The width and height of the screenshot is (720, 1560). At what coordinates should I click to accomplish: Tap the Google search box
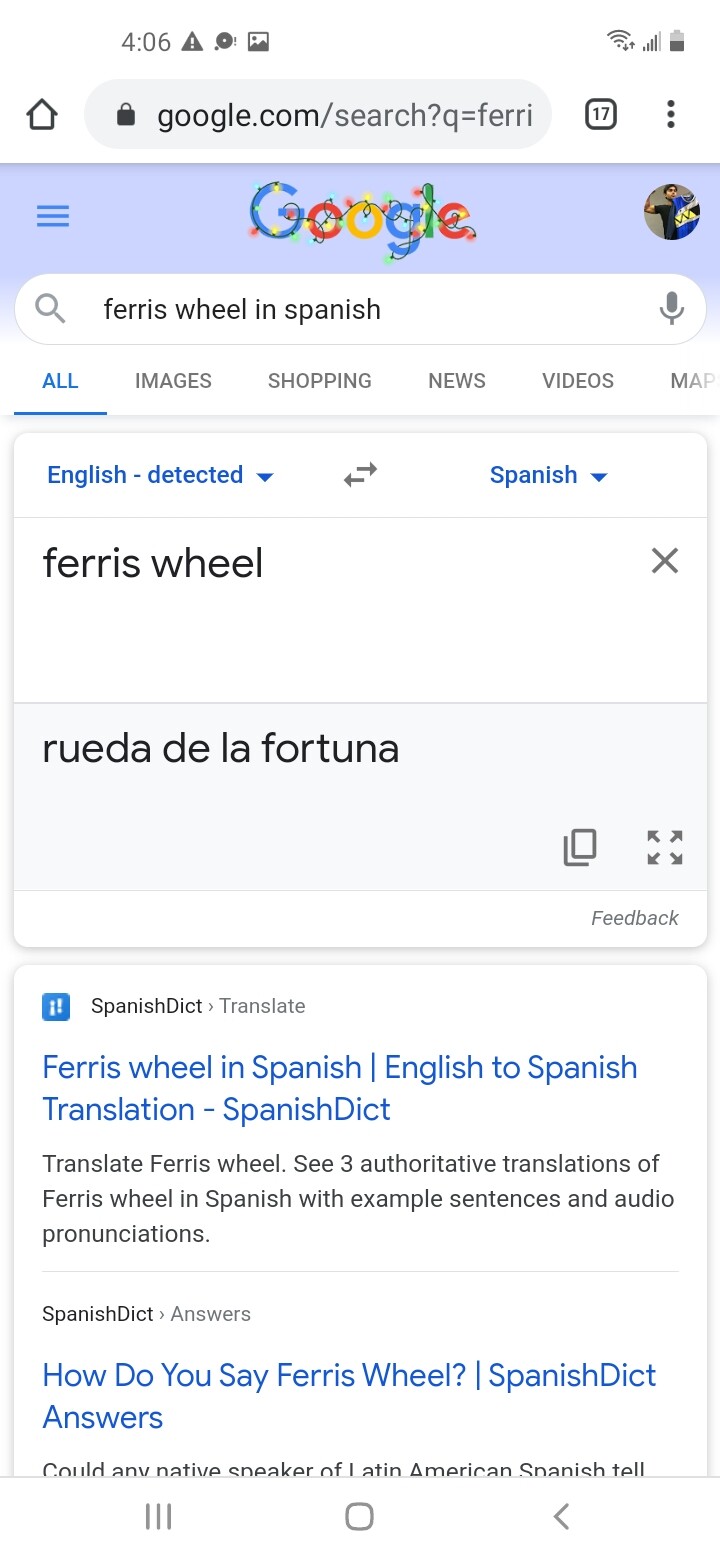point(360,310)
